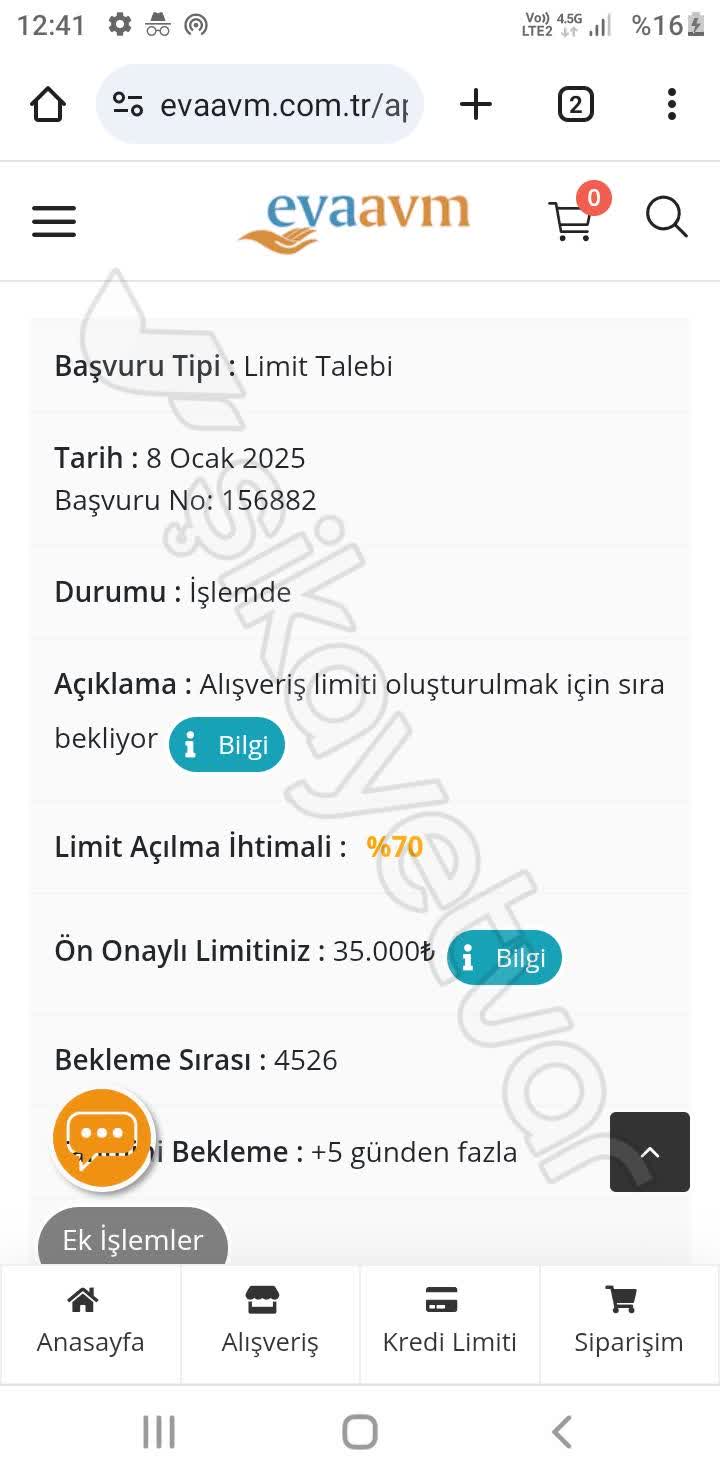Open the tab switcher showing 2 tabs

575,104
